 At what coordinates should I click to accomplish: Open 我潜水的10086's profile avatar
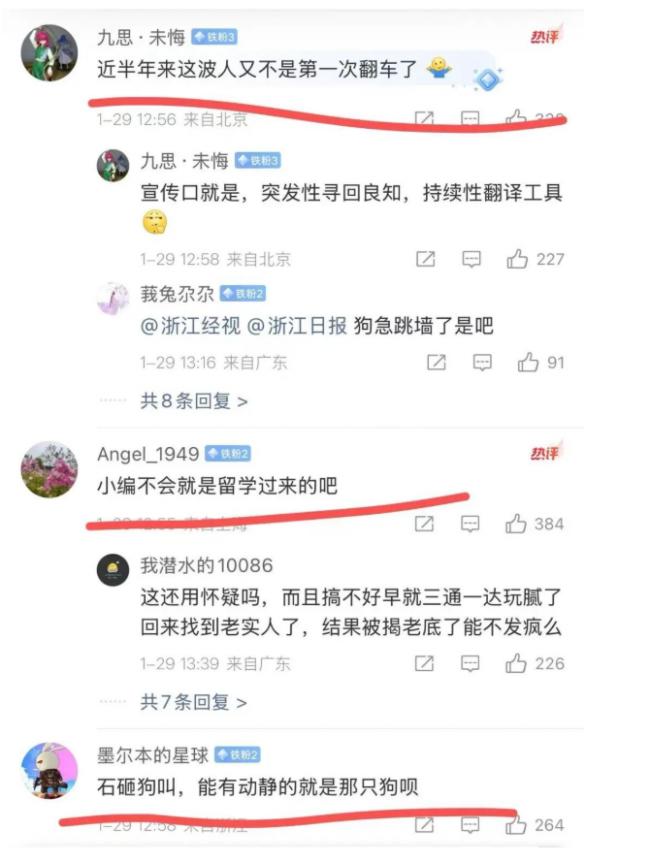(x=113, y=571)
